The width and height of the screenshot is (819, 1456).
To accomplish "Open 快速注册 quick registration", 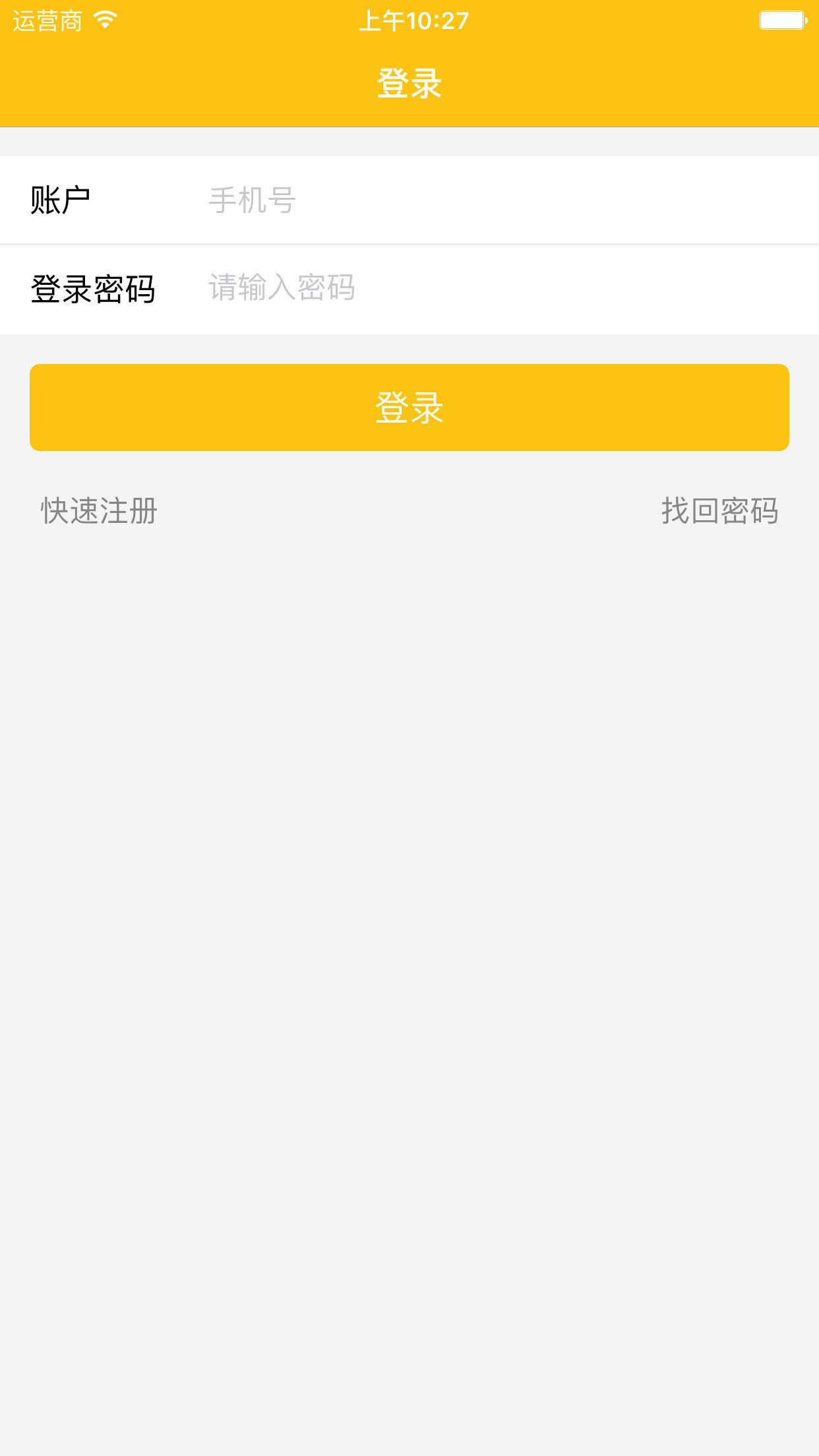I will [x=99, y=511].
